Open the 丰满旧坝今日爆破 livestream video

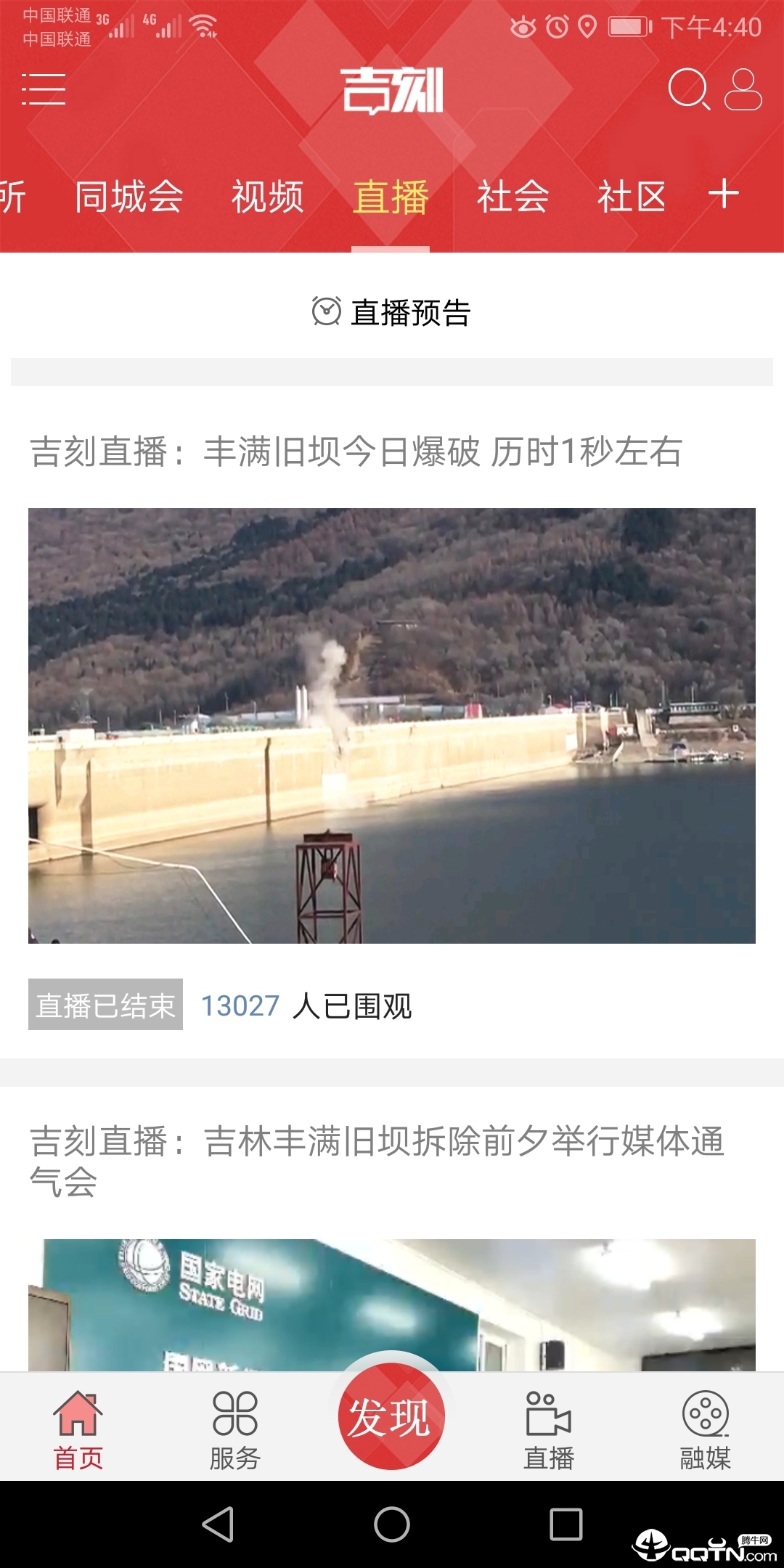point(392,725)
